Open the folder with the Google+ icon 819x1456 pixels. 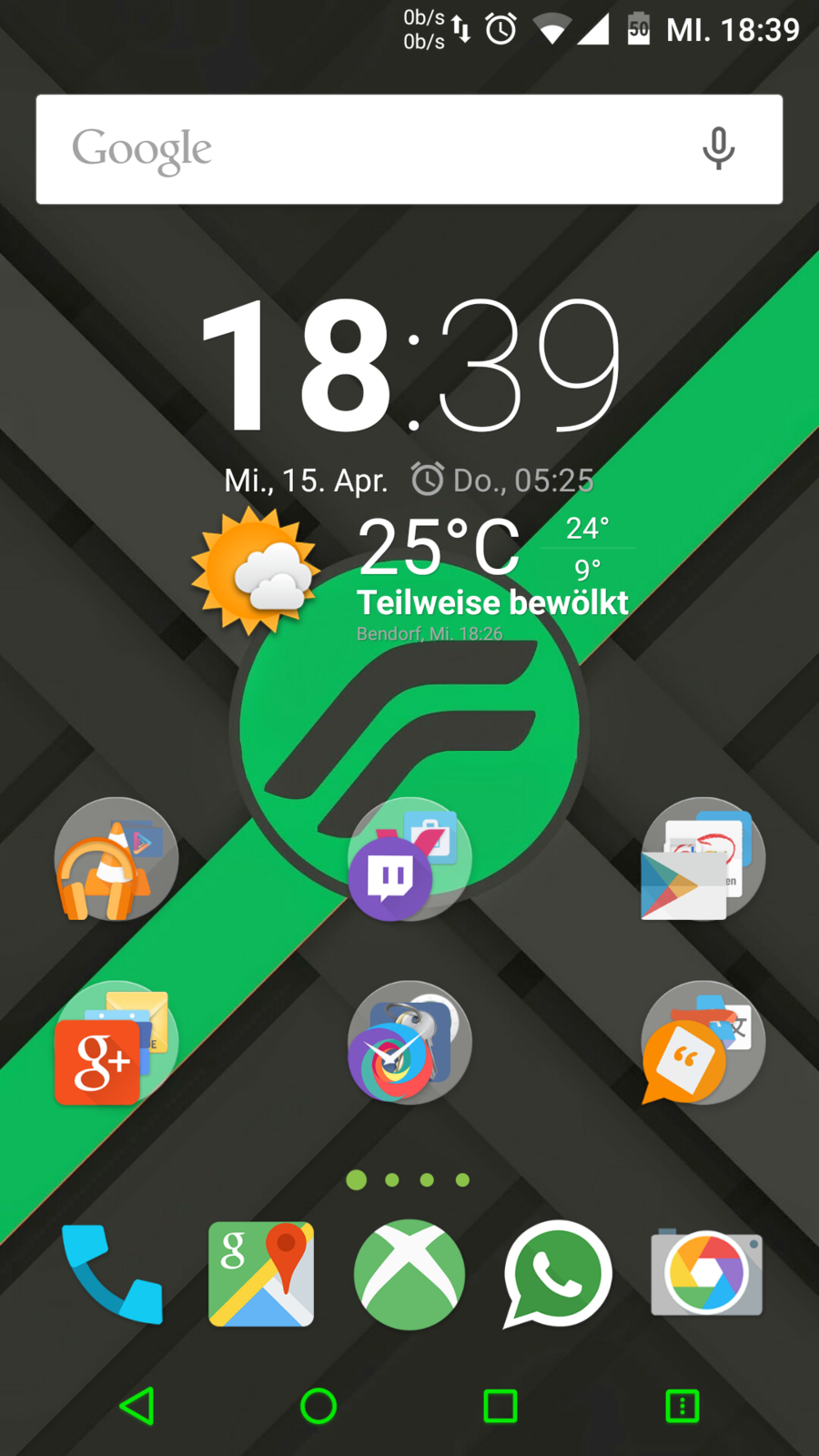pos(116,1043)
